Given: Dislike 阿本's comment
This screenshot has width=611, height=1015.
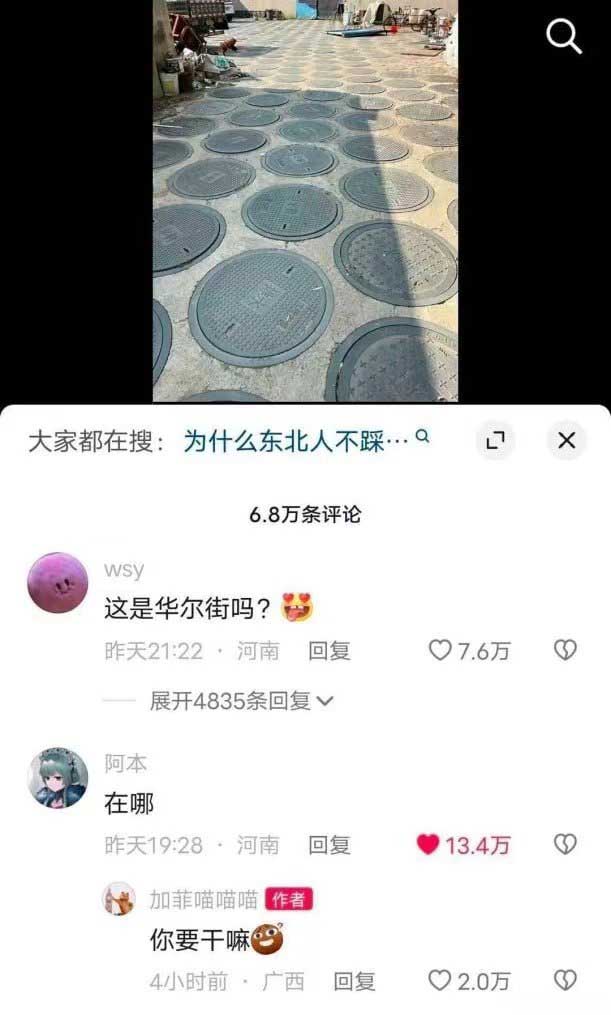Looking at the screenshot, I should click(565, 845).
